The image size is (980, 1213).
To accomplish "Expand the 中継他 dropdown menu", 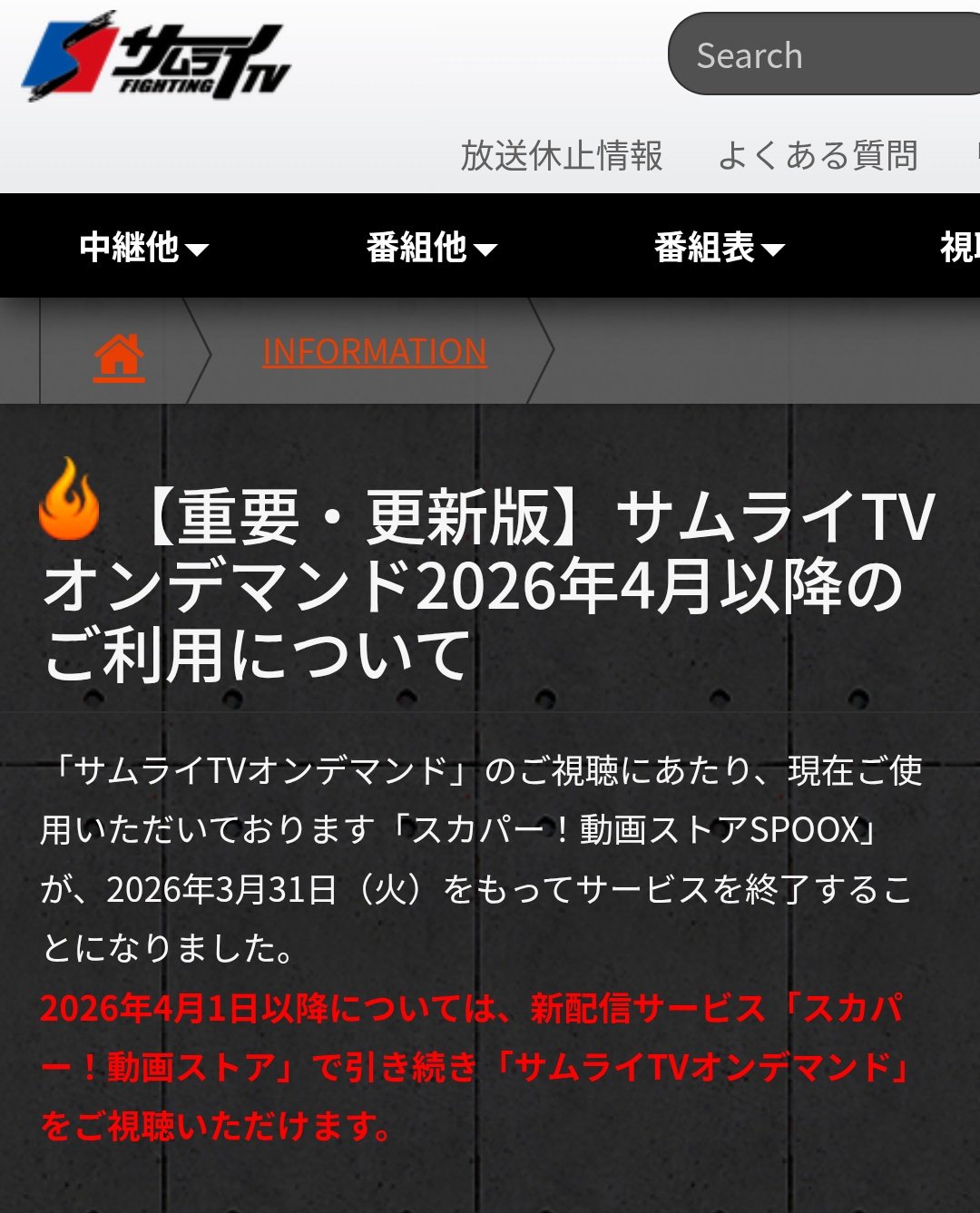I will pos(143,247).
